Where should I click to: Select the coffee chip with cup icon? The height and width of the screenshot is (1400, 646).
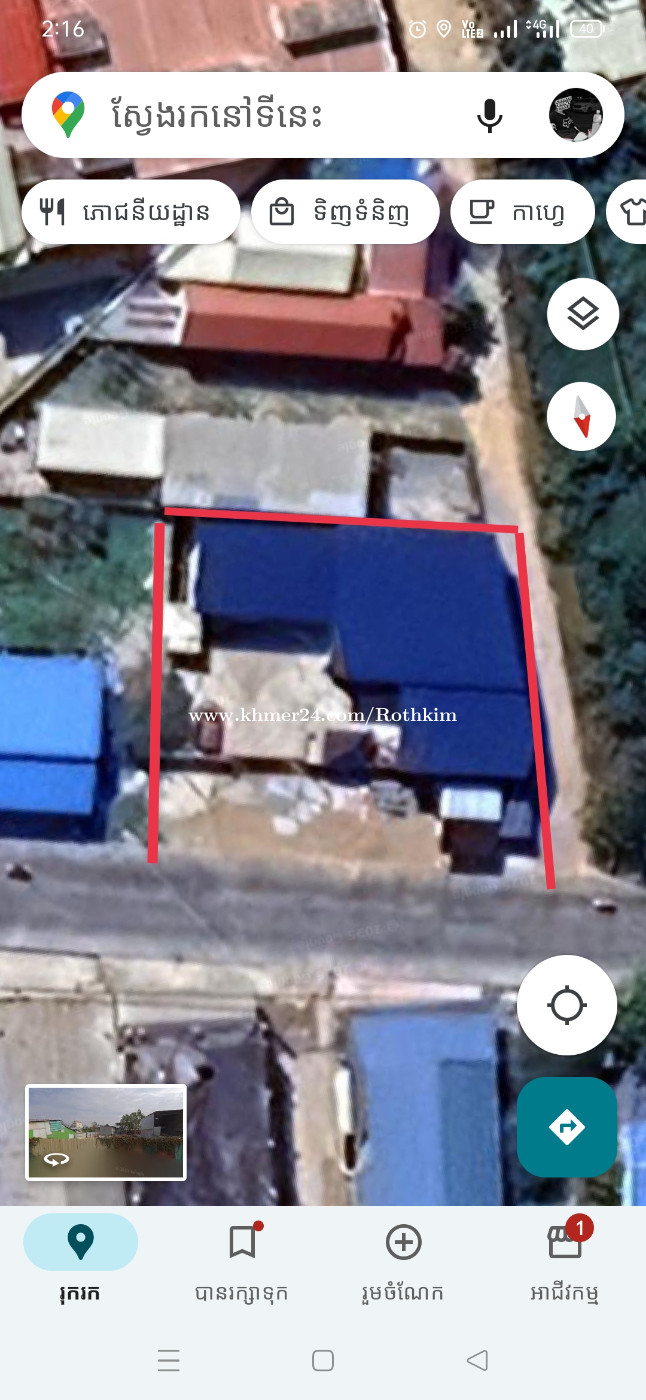pos(522,212)
